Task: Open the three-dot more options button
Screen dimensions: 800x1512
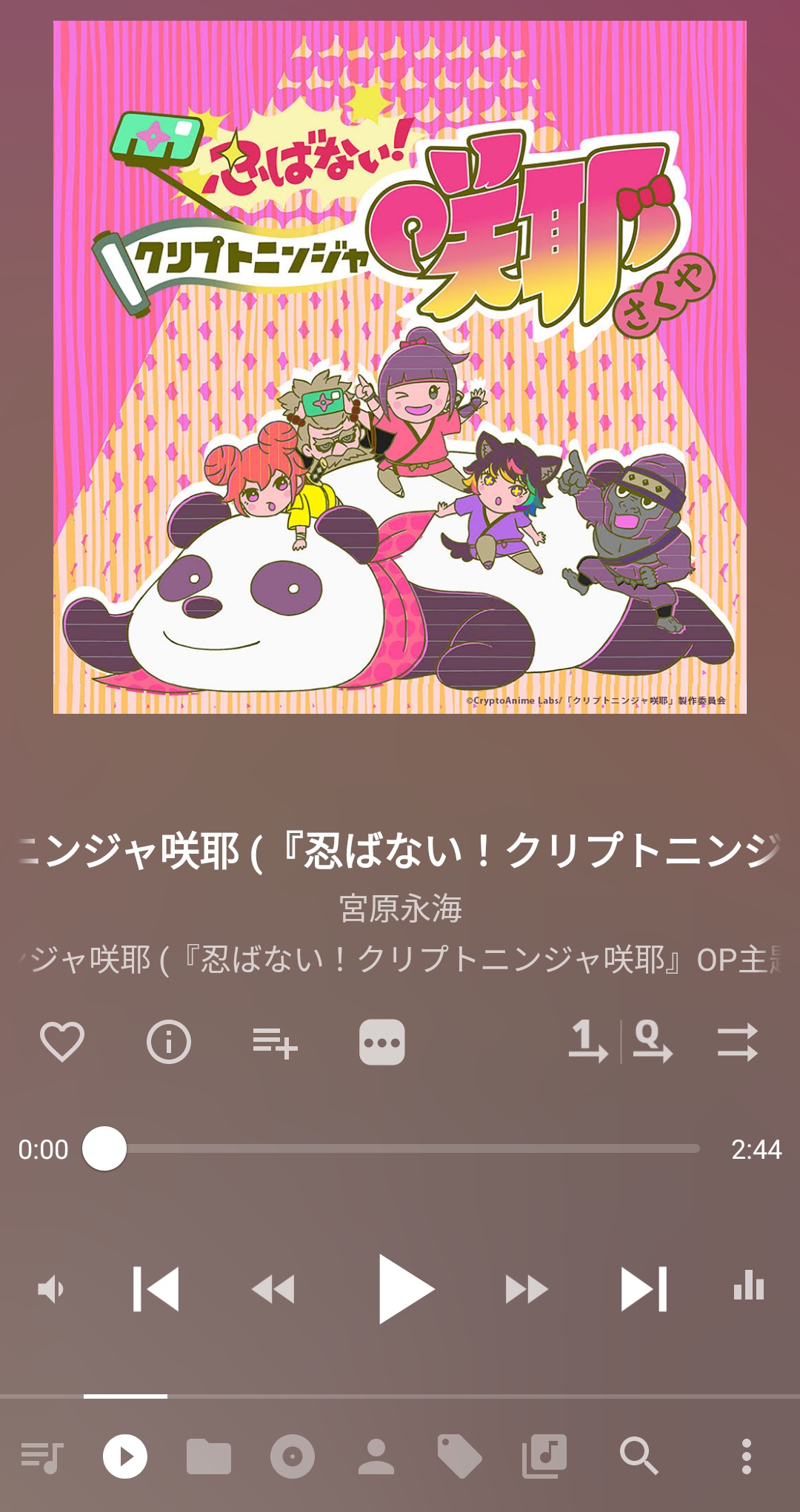Action: point(382,1043)
